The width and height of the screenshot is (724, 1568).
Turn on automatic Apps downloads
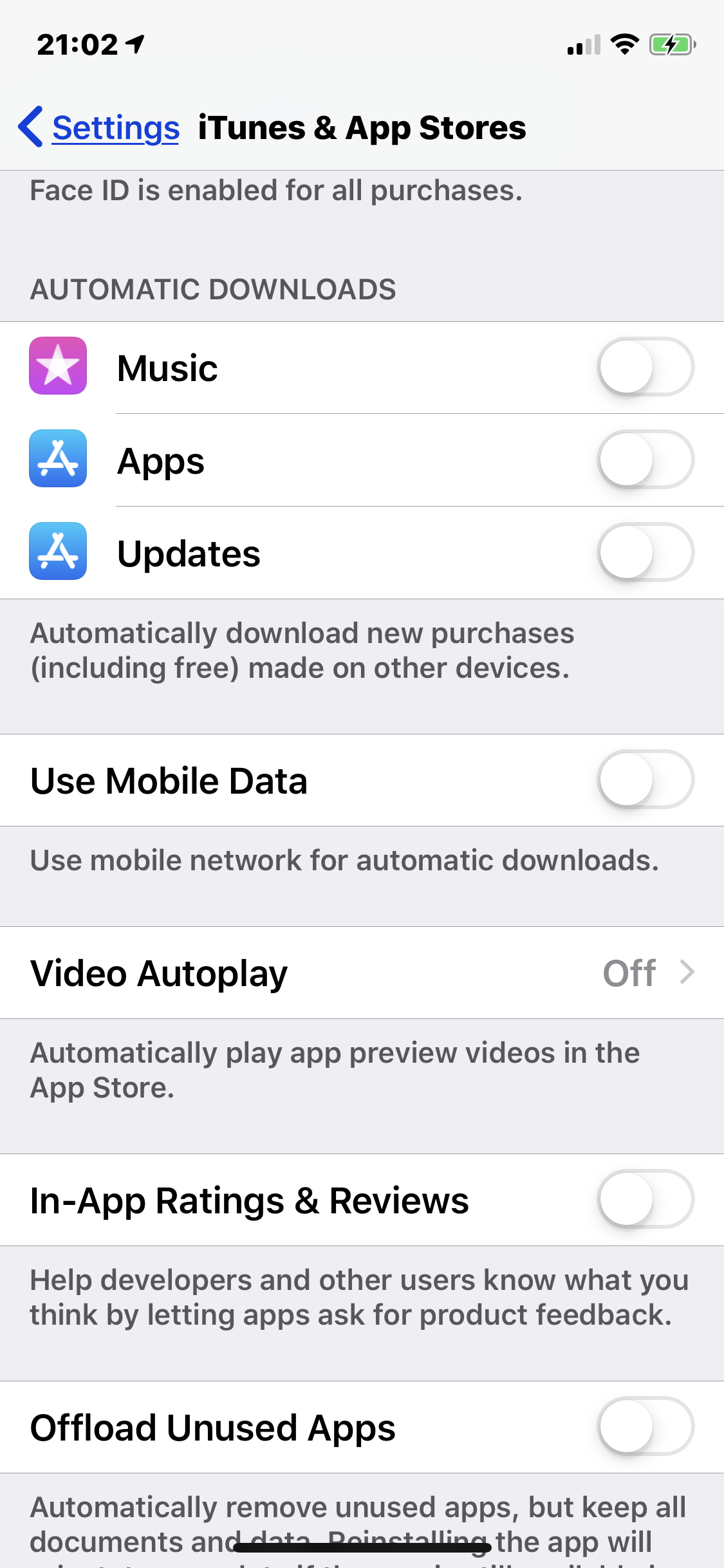(645, 460)
